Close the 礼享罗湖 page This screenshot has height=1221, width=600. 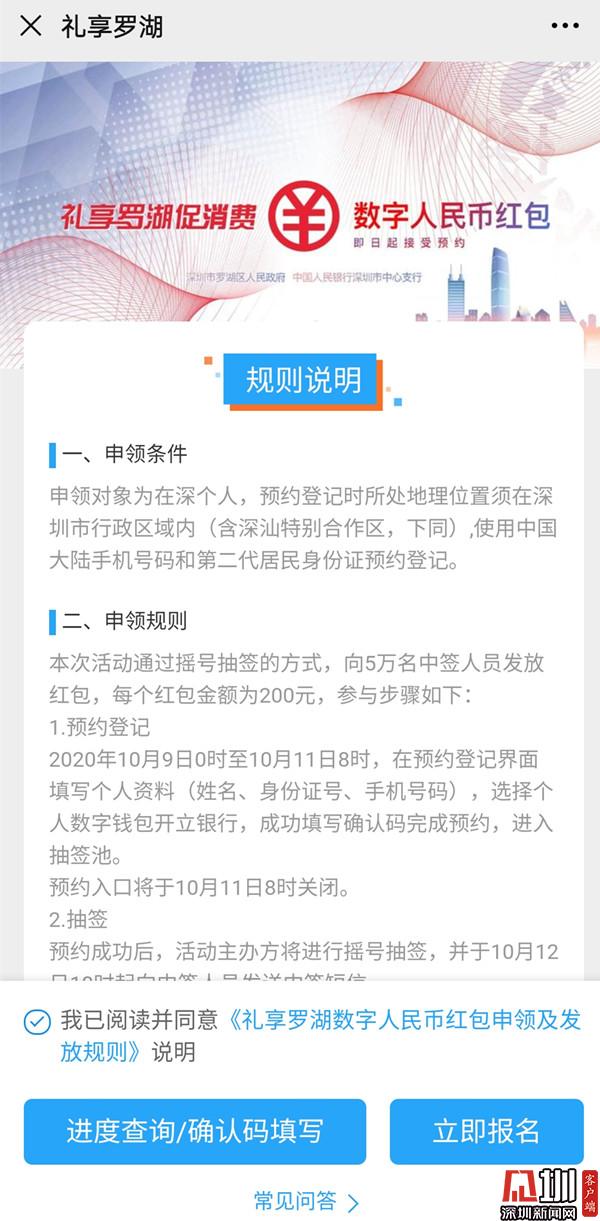click(31, 27)
